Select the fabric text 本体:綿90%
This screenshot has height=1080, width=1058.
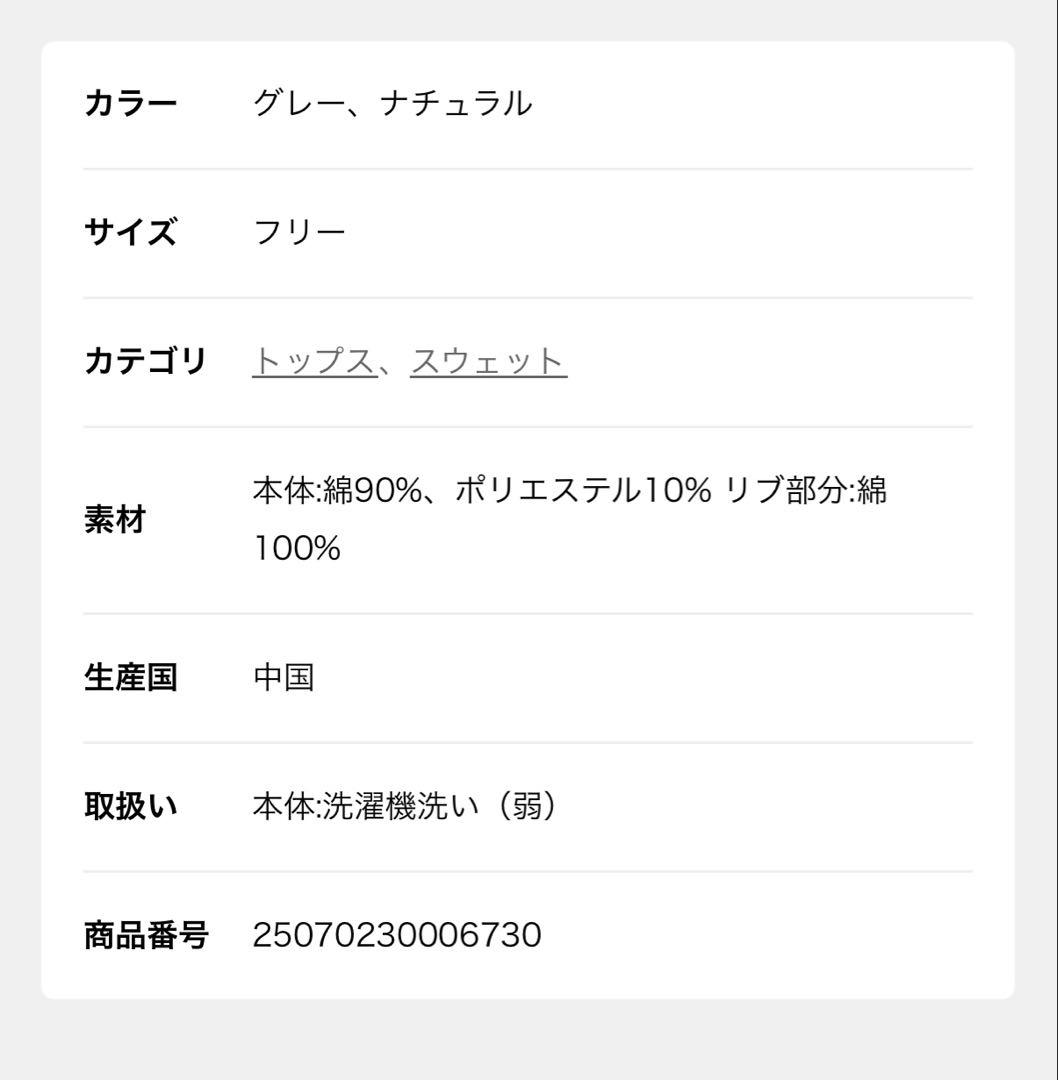[x=330, y=490]
